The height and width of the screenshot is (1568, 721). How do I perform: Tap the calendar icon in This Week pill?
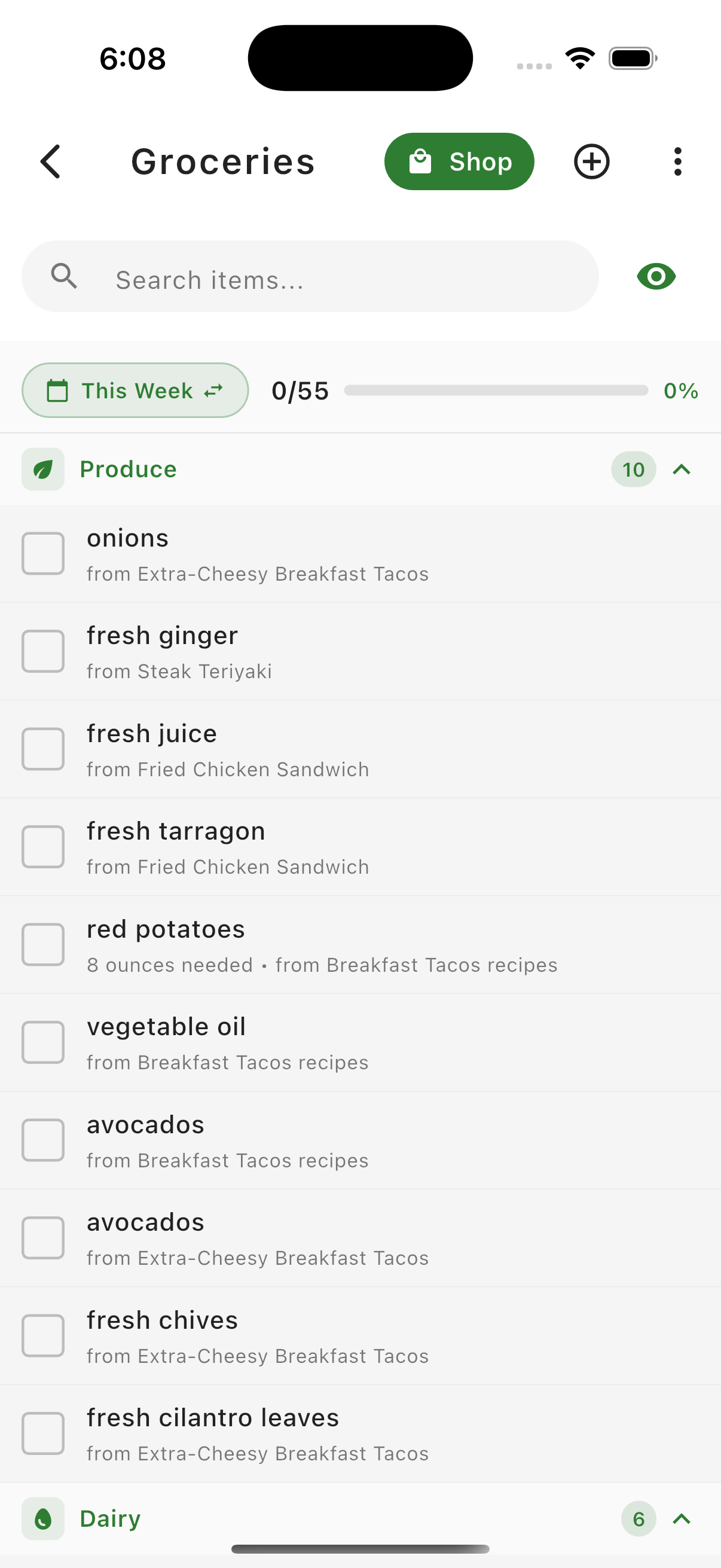pos(59,390)
